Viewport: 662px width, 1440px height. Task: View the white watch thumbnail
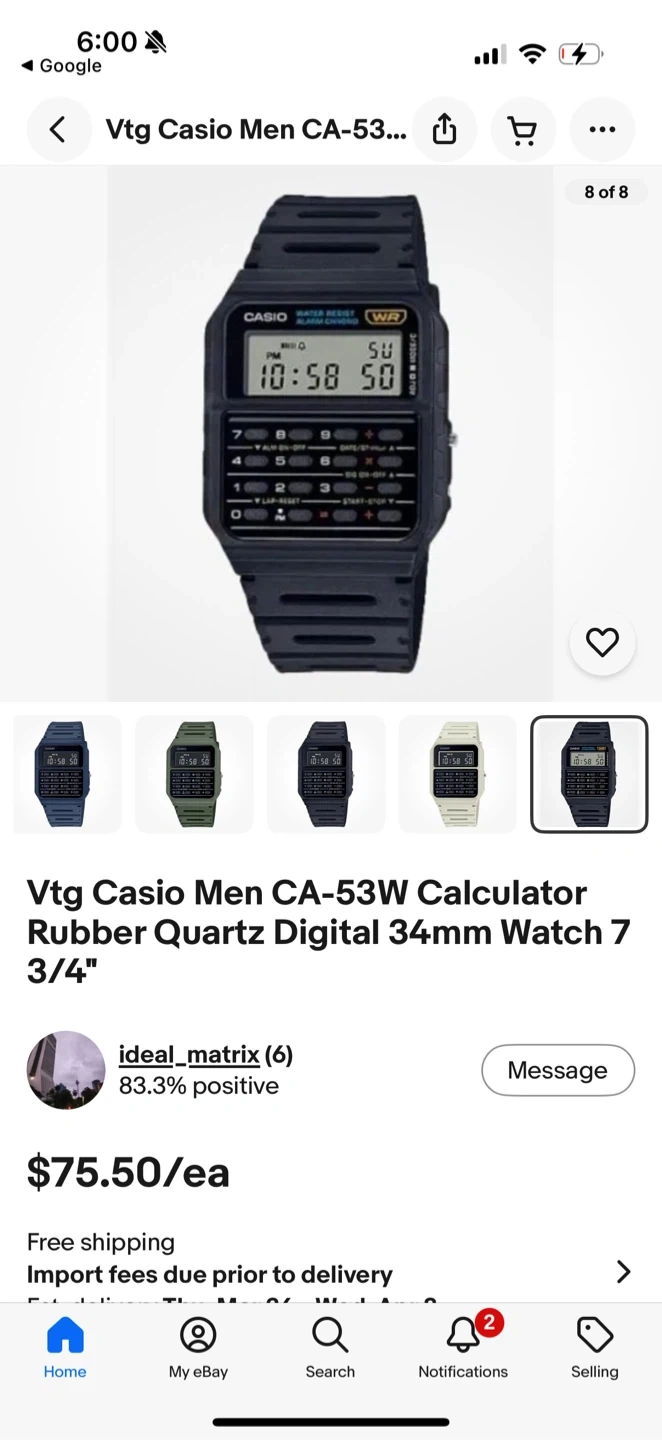457,774
